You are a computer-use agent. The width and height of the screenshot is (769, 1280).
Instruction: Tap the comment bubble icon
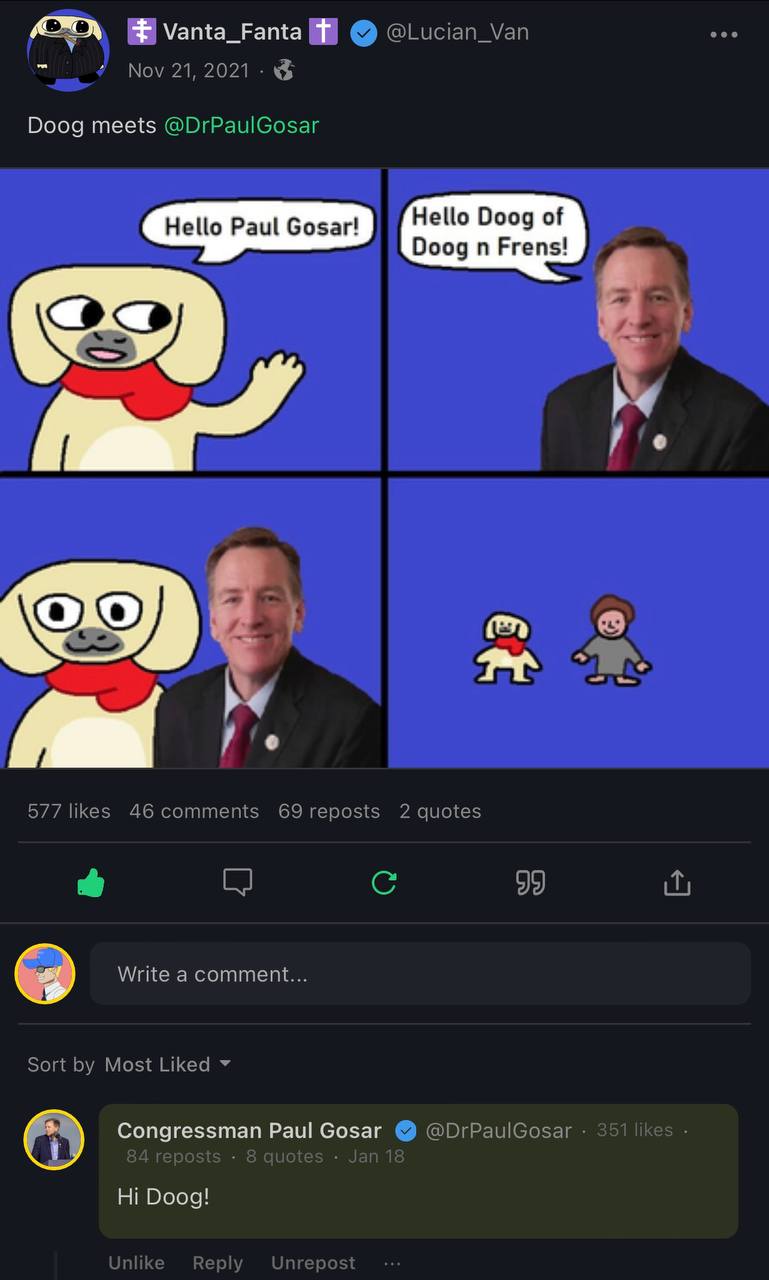(x=237, y=882)
